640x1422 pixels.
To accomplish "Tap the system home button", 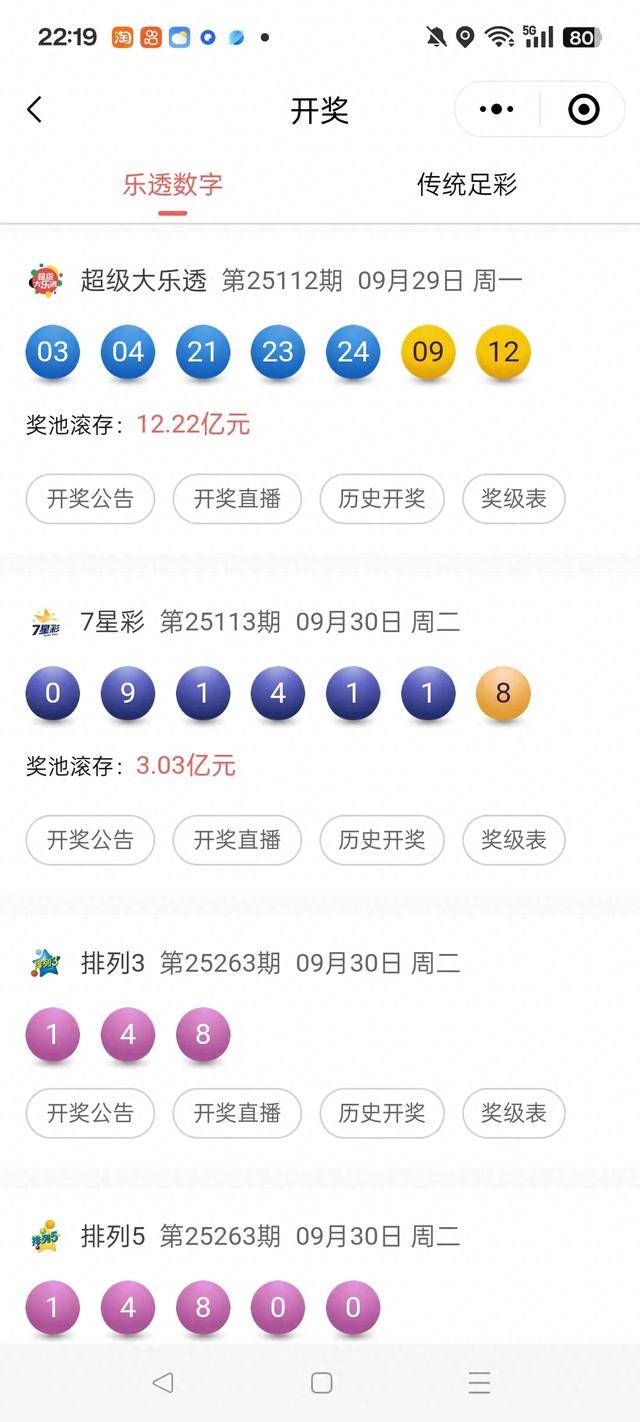I will [321, 1383].
